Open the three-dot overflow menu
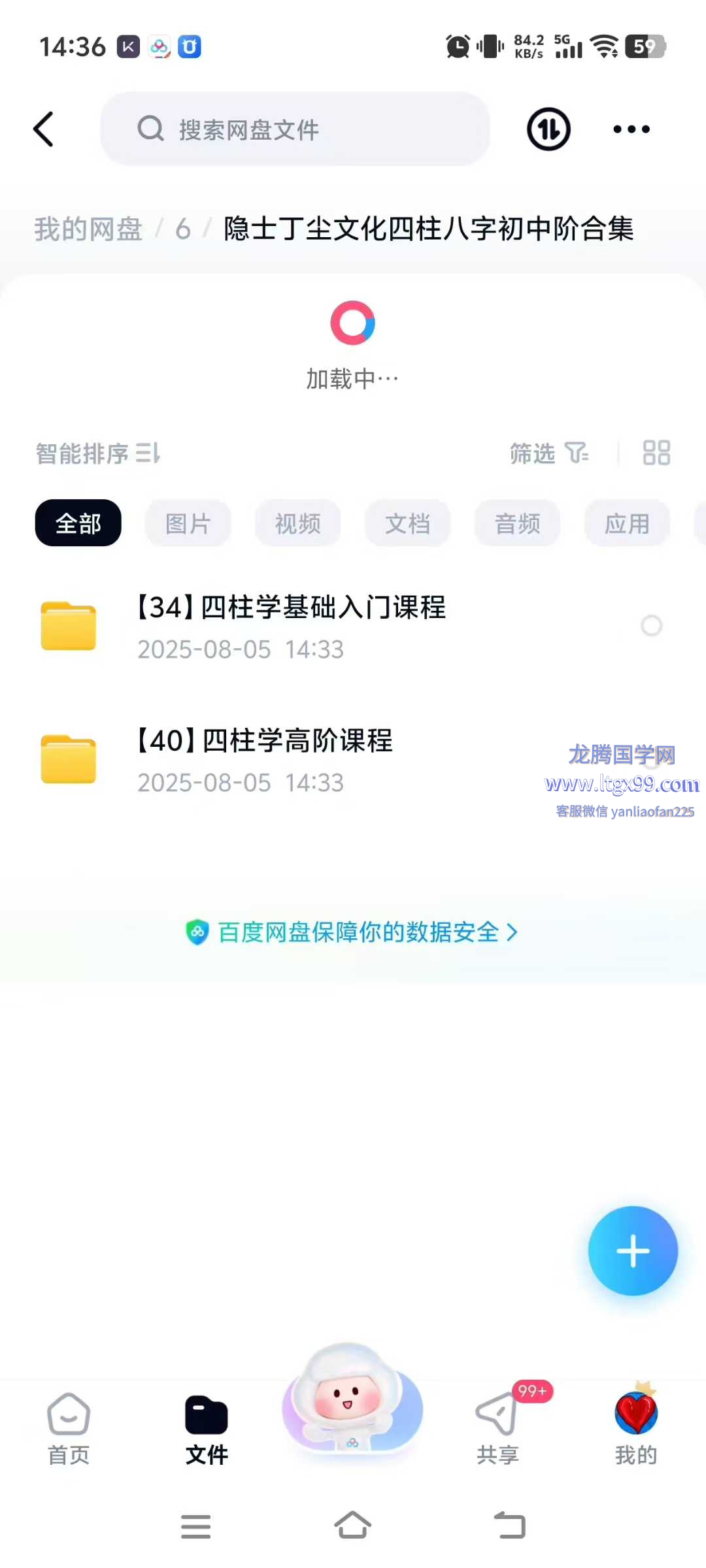The height and width of the screenshot is (1568, 706). [x=631, y=129]
